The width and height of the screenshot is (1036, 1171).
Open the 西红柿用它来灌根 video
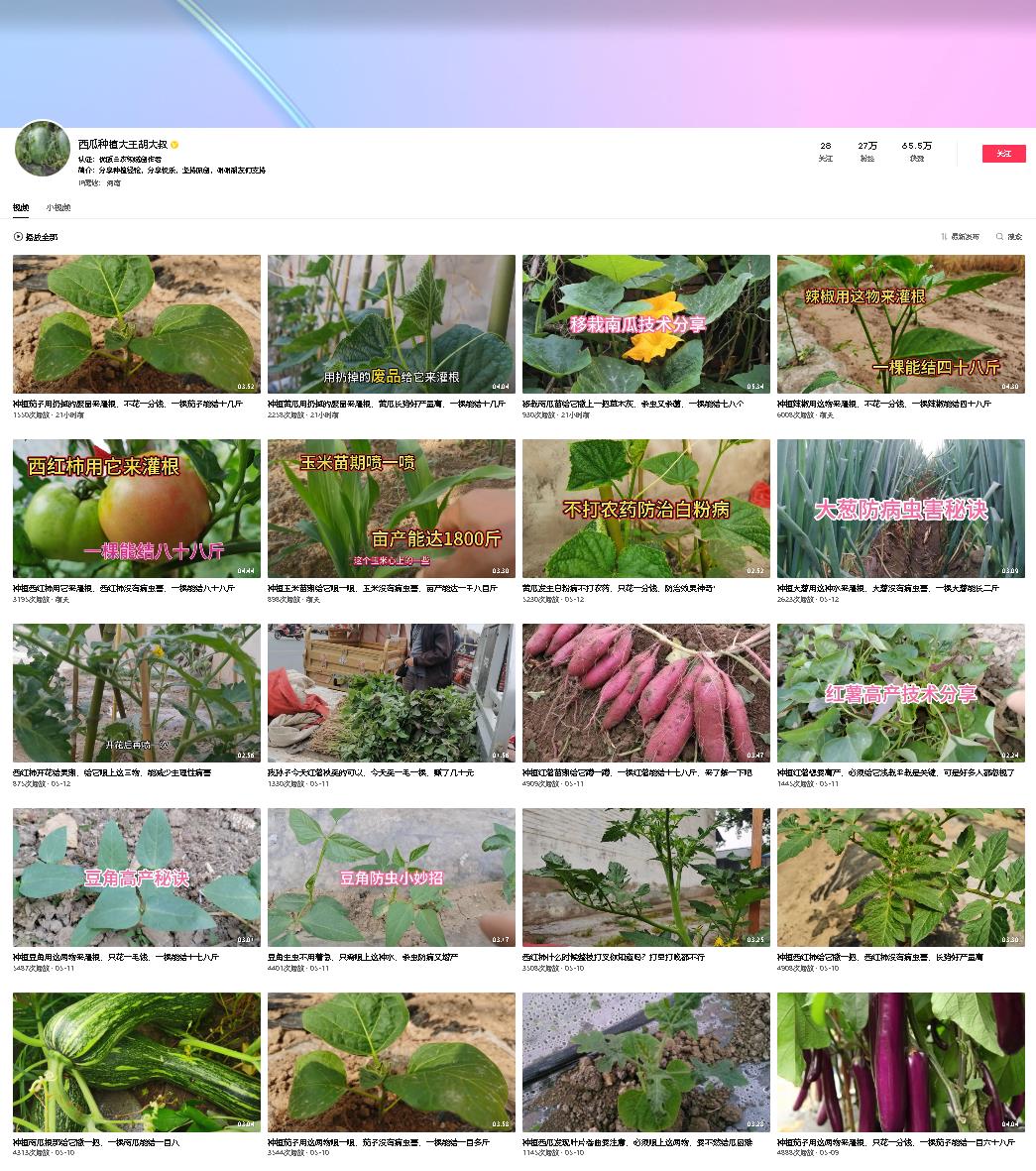[x=136, y=509]
